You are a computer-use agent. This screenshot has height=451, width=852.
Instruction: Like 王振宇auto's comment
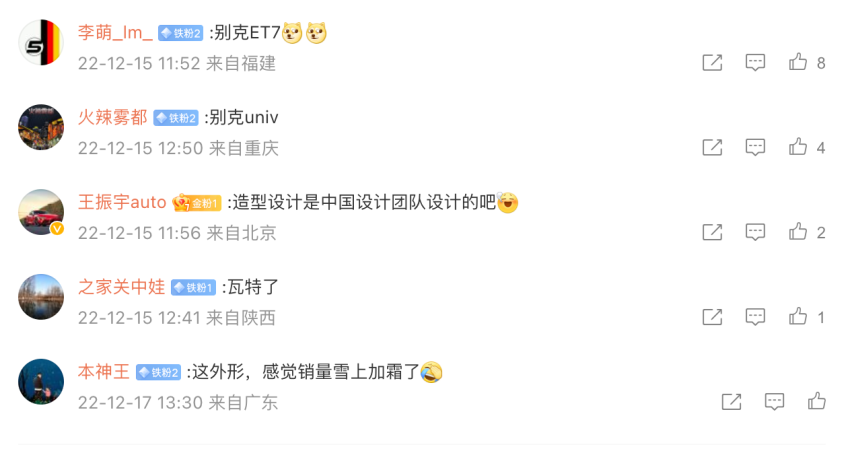click(x=798, y=232)
